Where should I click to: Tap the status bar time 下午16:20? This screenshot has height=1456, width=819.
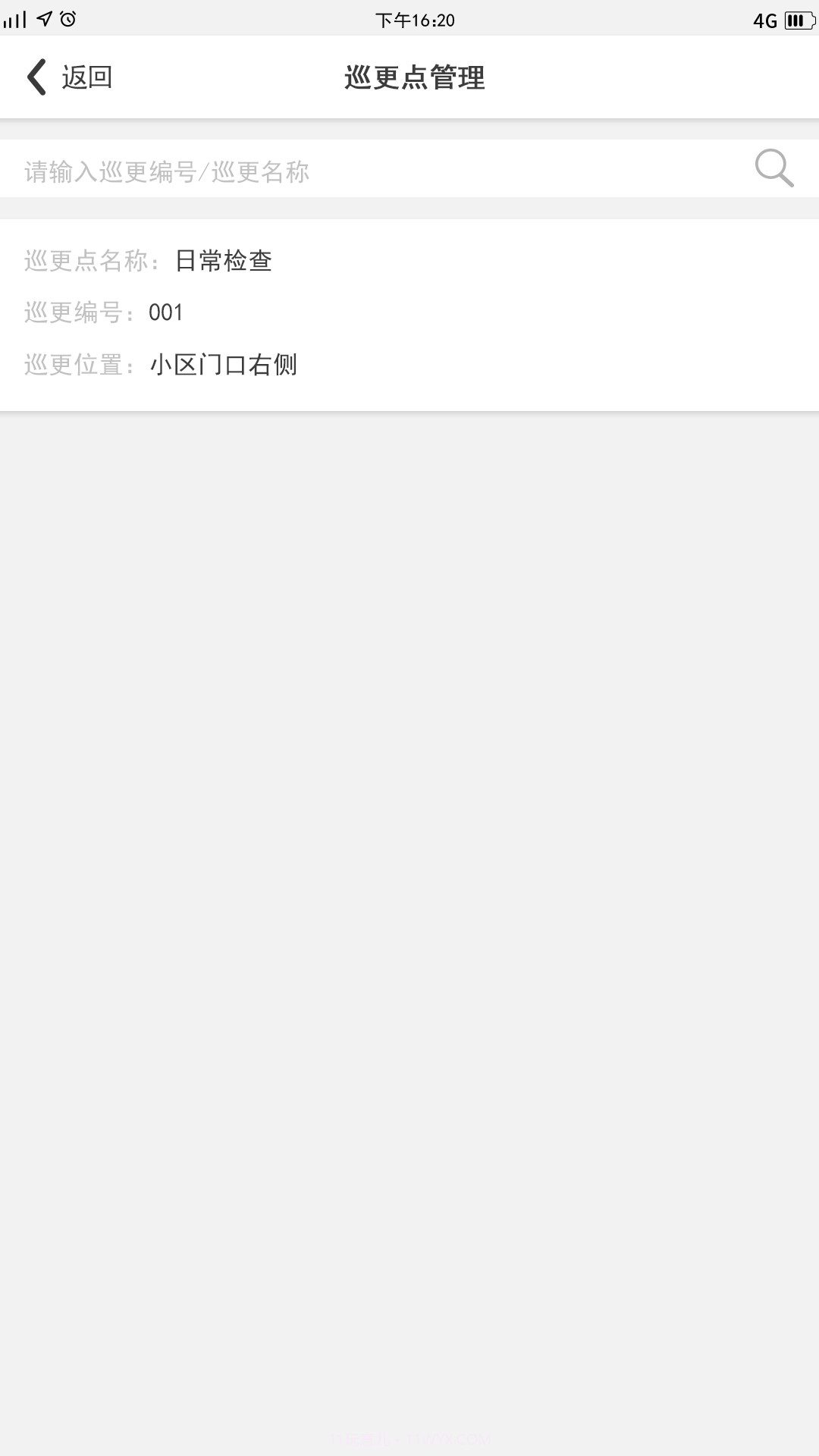413,20
